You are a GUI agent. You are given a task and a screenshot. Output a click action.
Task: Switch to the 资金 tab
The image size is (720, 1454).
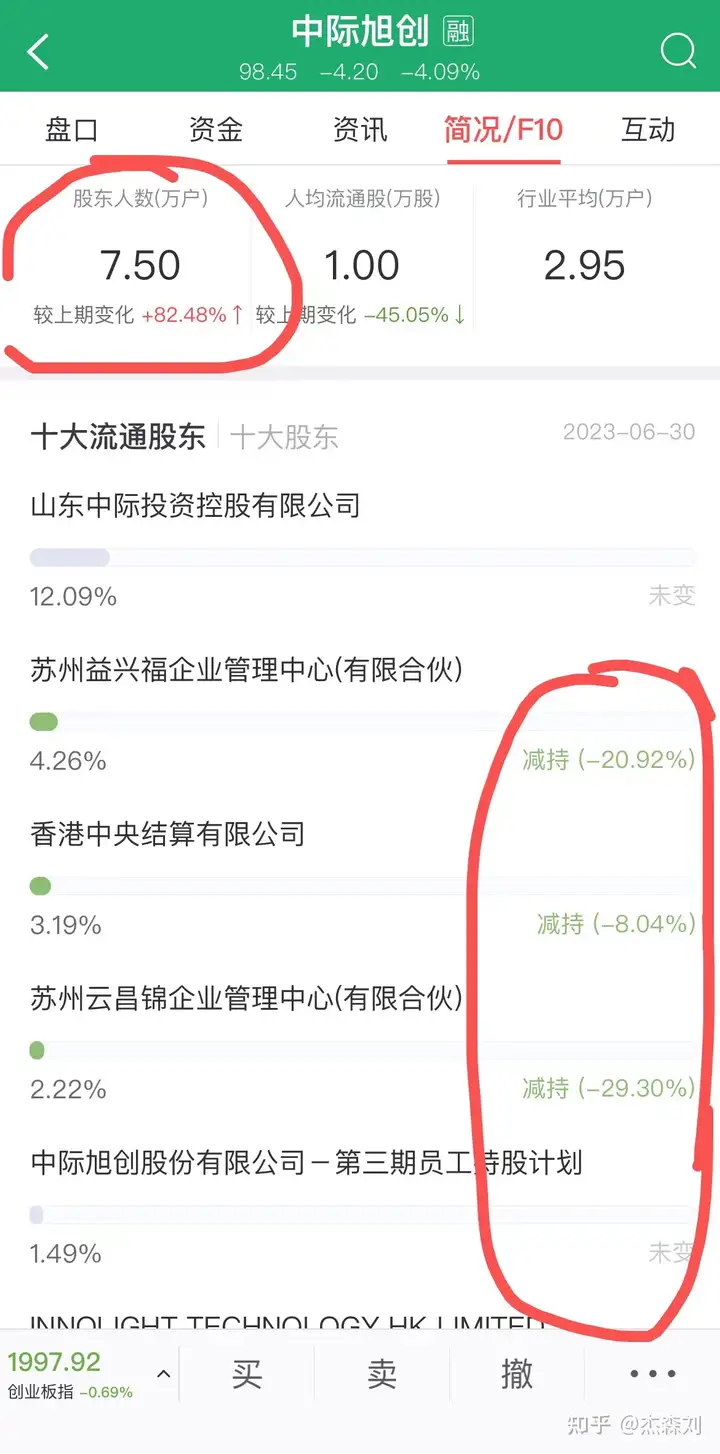pos(216,130)
